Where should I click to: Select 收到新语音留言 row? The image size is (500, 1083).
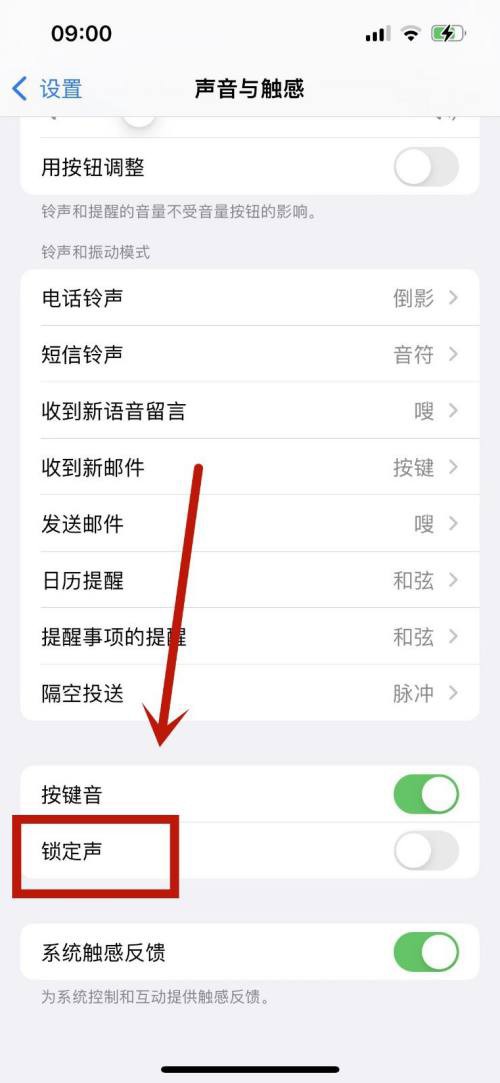[x=250, y=411]
